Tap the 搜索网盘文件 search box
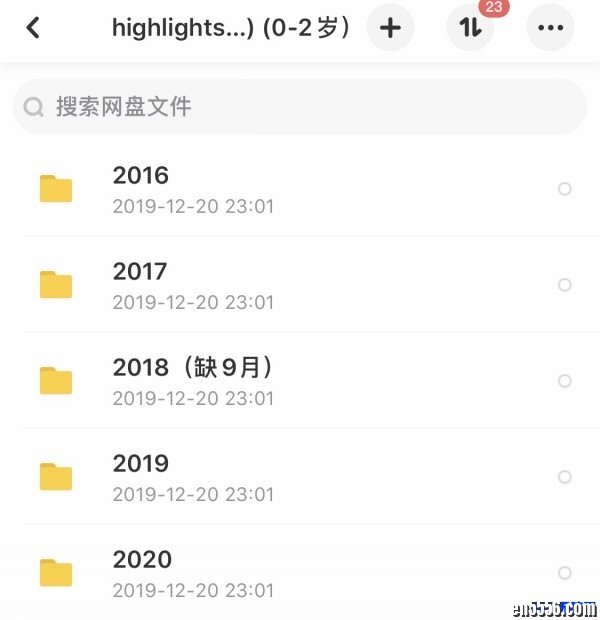The width and height of the screenshot is (600, 620). (300, 107)
